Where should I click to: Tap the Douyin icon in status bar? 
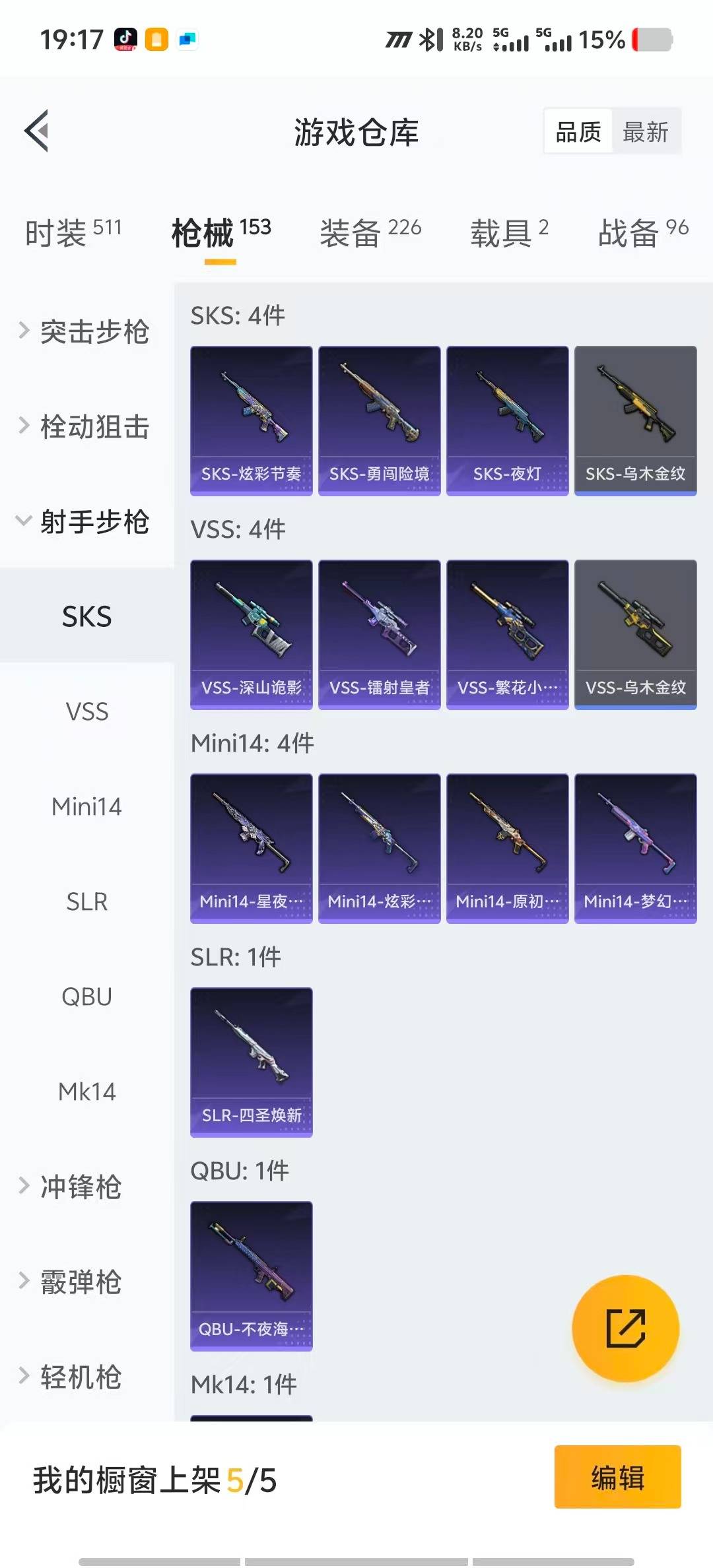125,40
